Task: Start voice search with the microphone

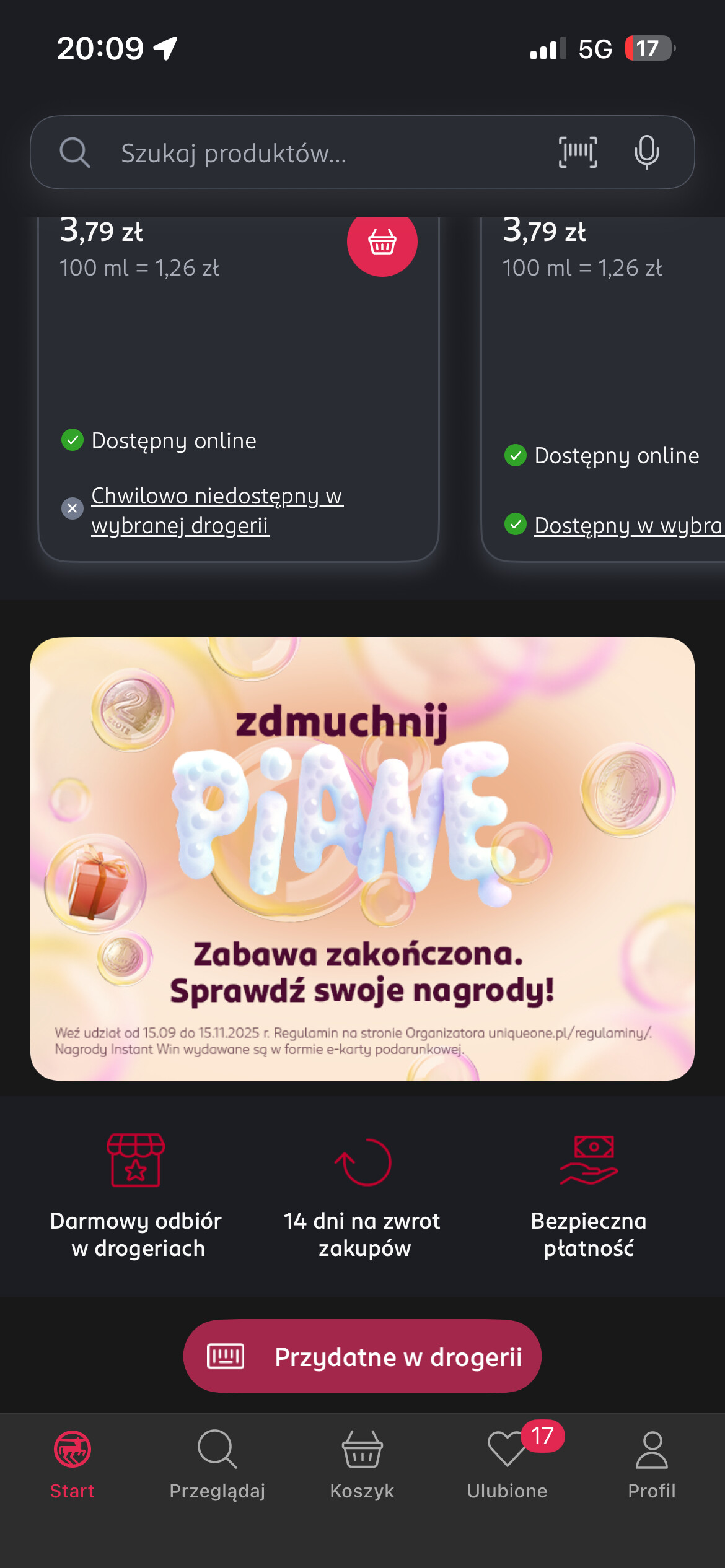Action: [x=646, y=152]
